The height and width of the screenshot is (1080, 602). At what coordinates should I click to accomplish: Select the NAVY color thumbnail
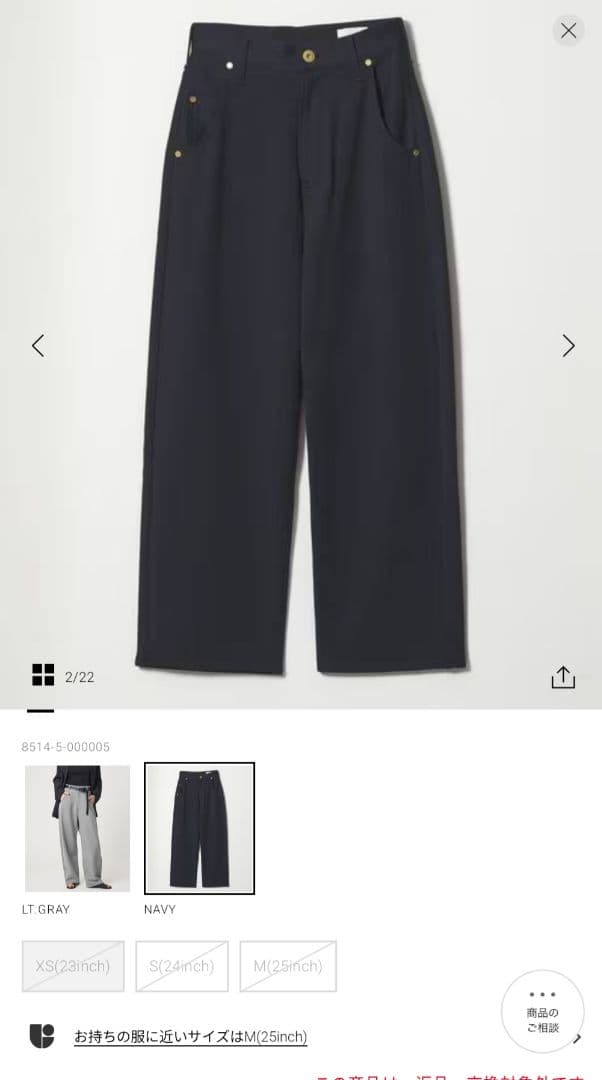coord(199,829)
